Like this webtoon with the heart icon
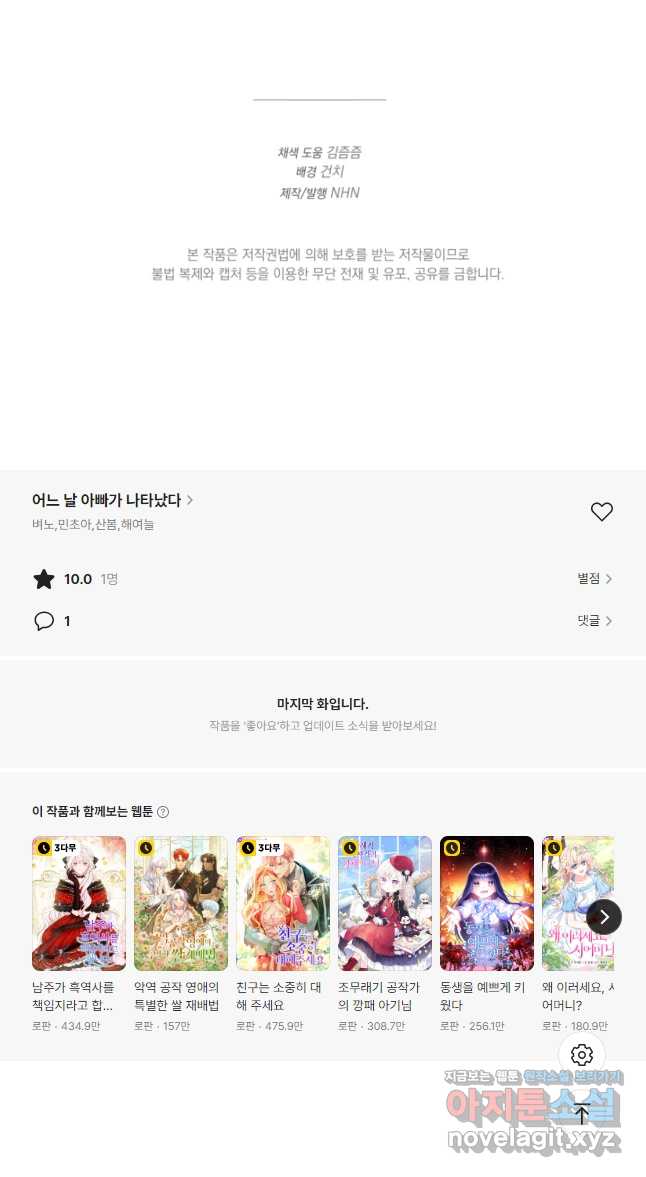 601,512
